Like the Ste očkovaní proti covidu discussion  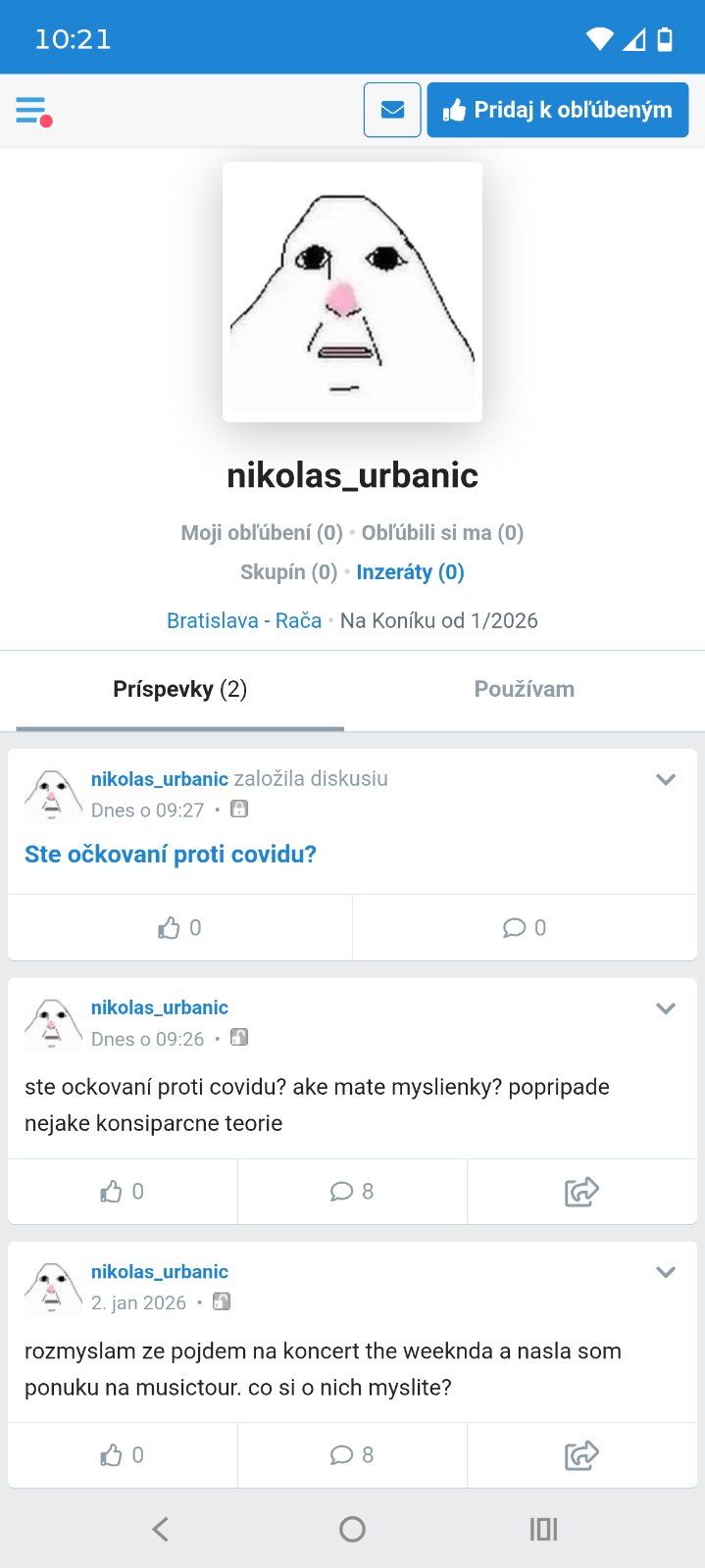point(180,927)
